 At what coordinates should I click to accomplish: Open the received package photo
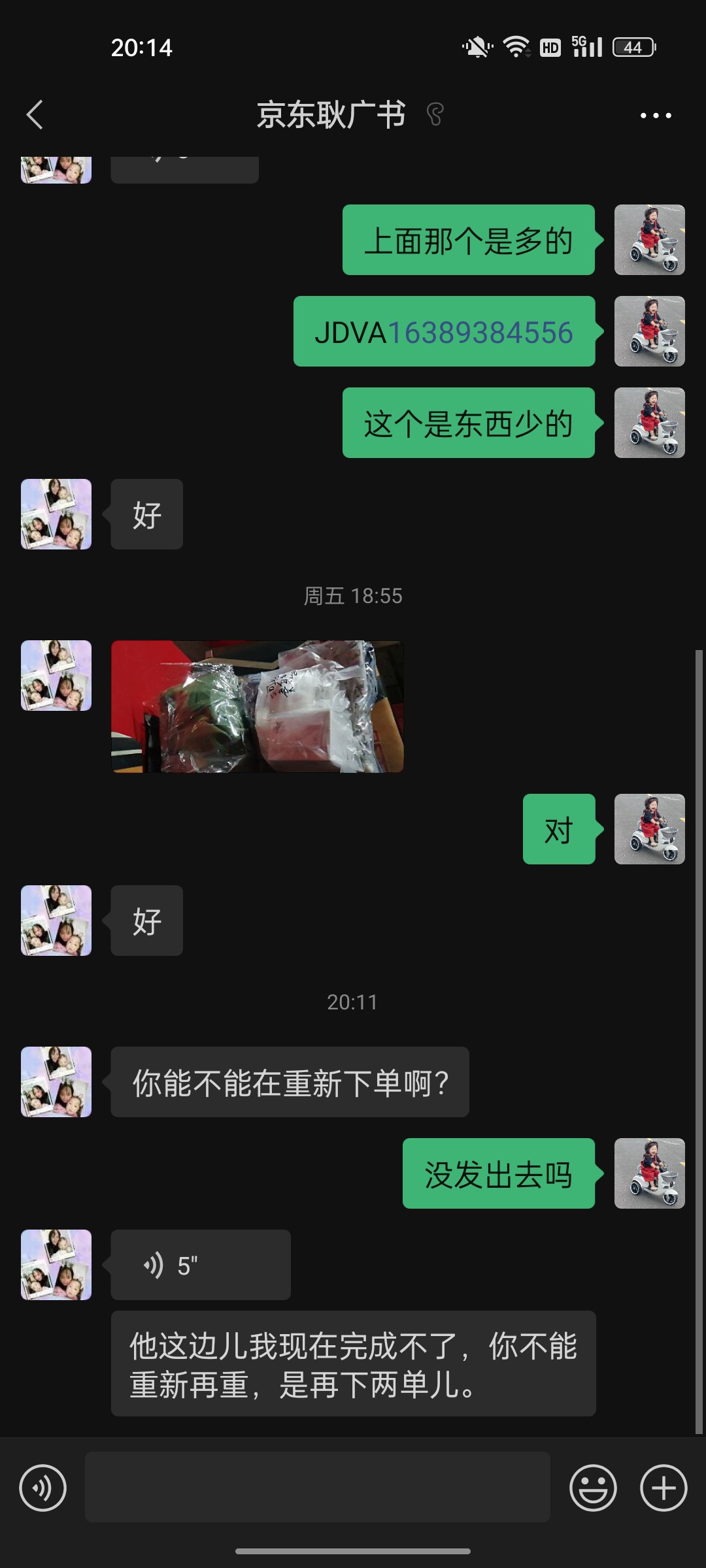[257, 706]
